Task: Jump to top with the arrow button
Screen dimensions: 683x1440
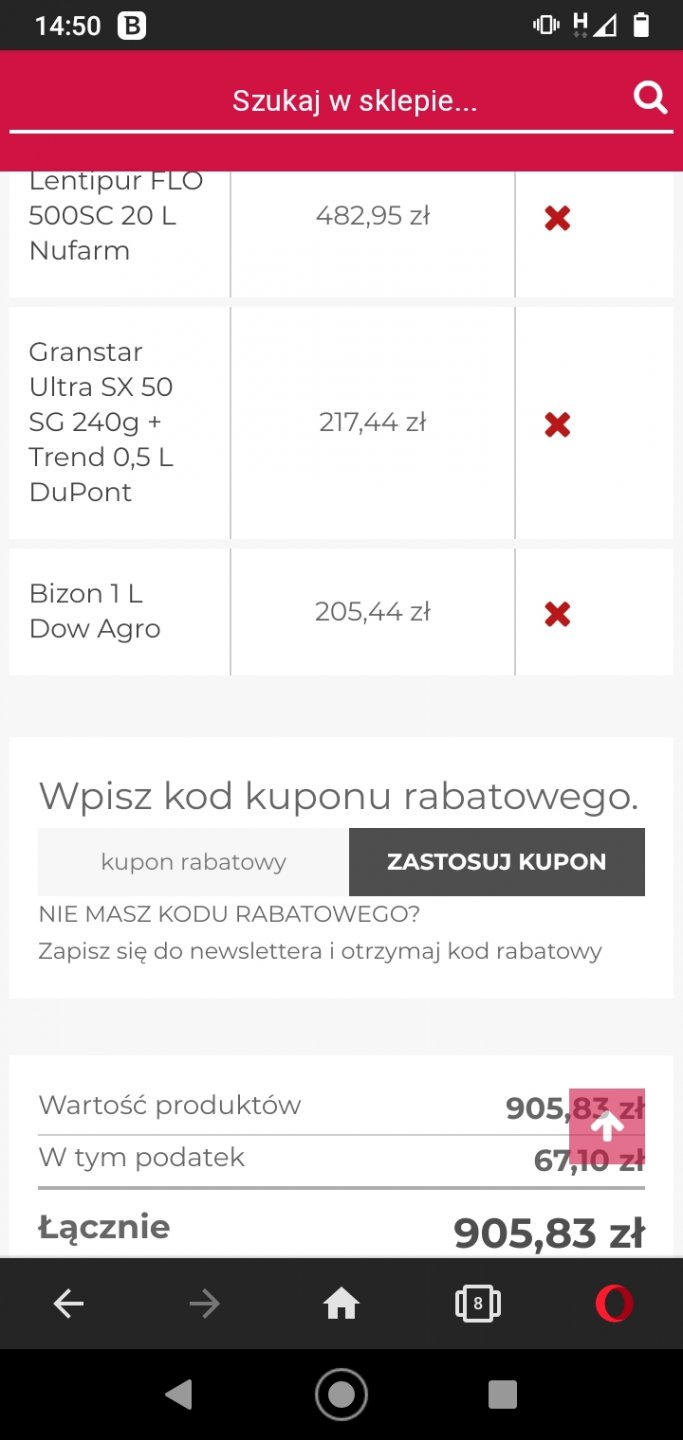Action: tap(607, 1127)
